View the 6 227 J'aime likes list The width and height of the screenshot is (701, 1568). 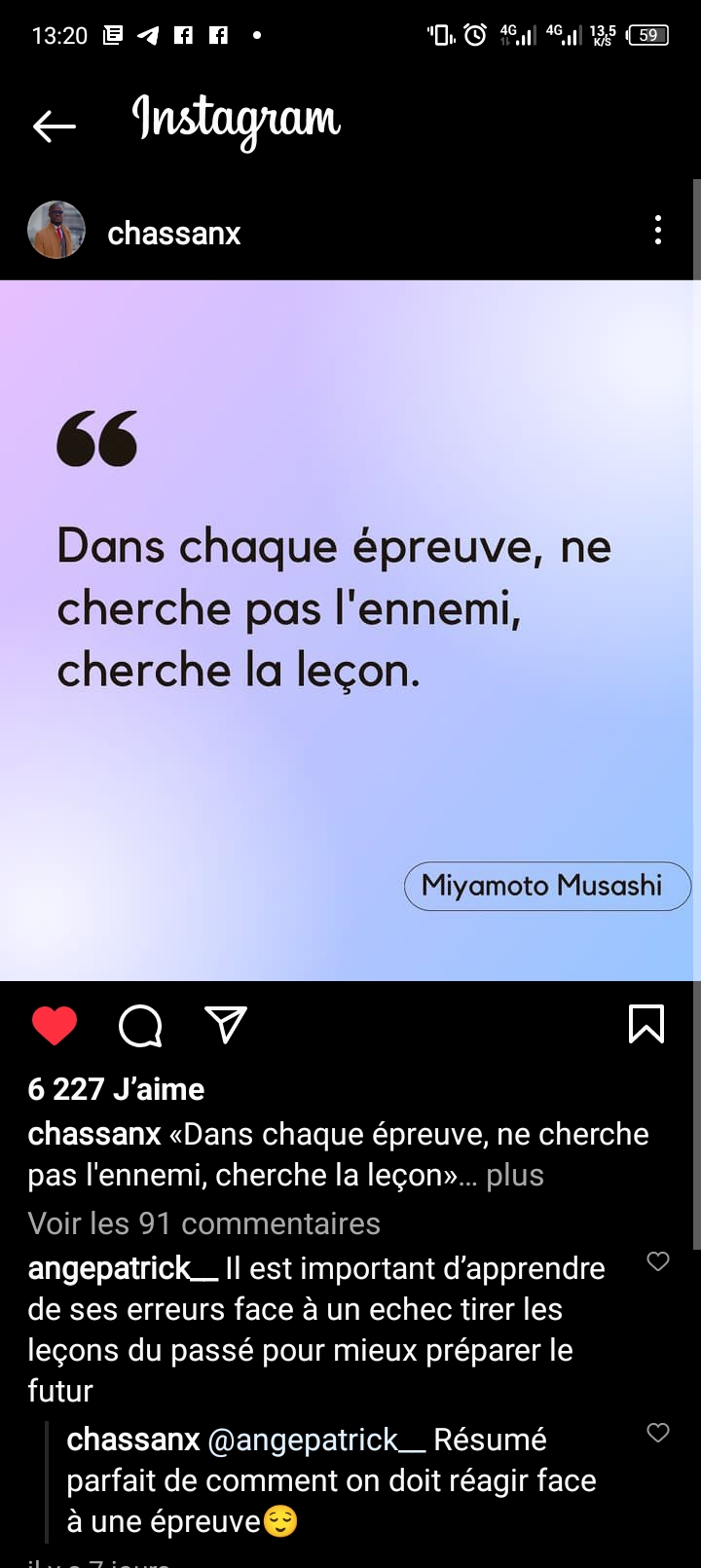(117, 1089)
